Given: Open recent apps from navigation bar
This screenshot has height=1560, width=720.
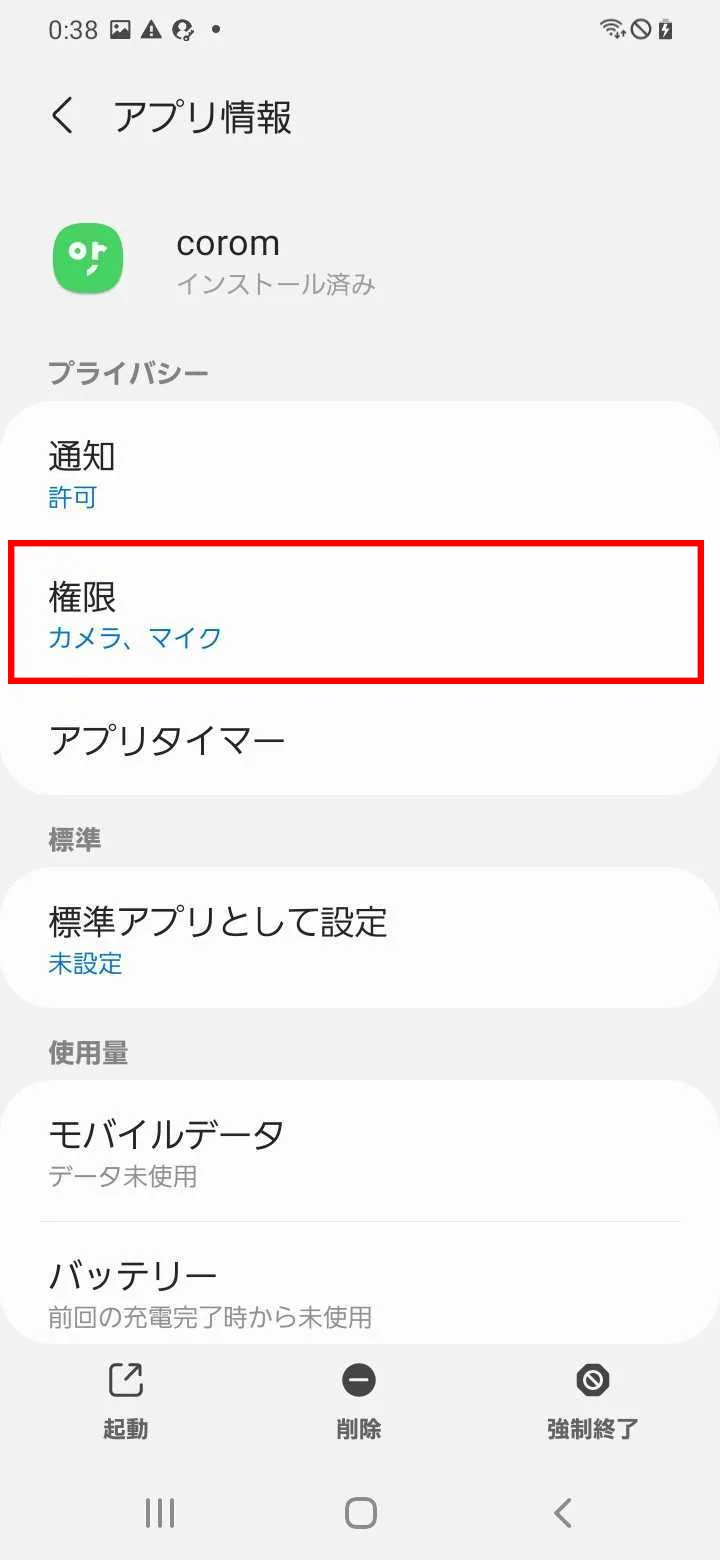Looking at the screenshot, I should coord(160,1513).
